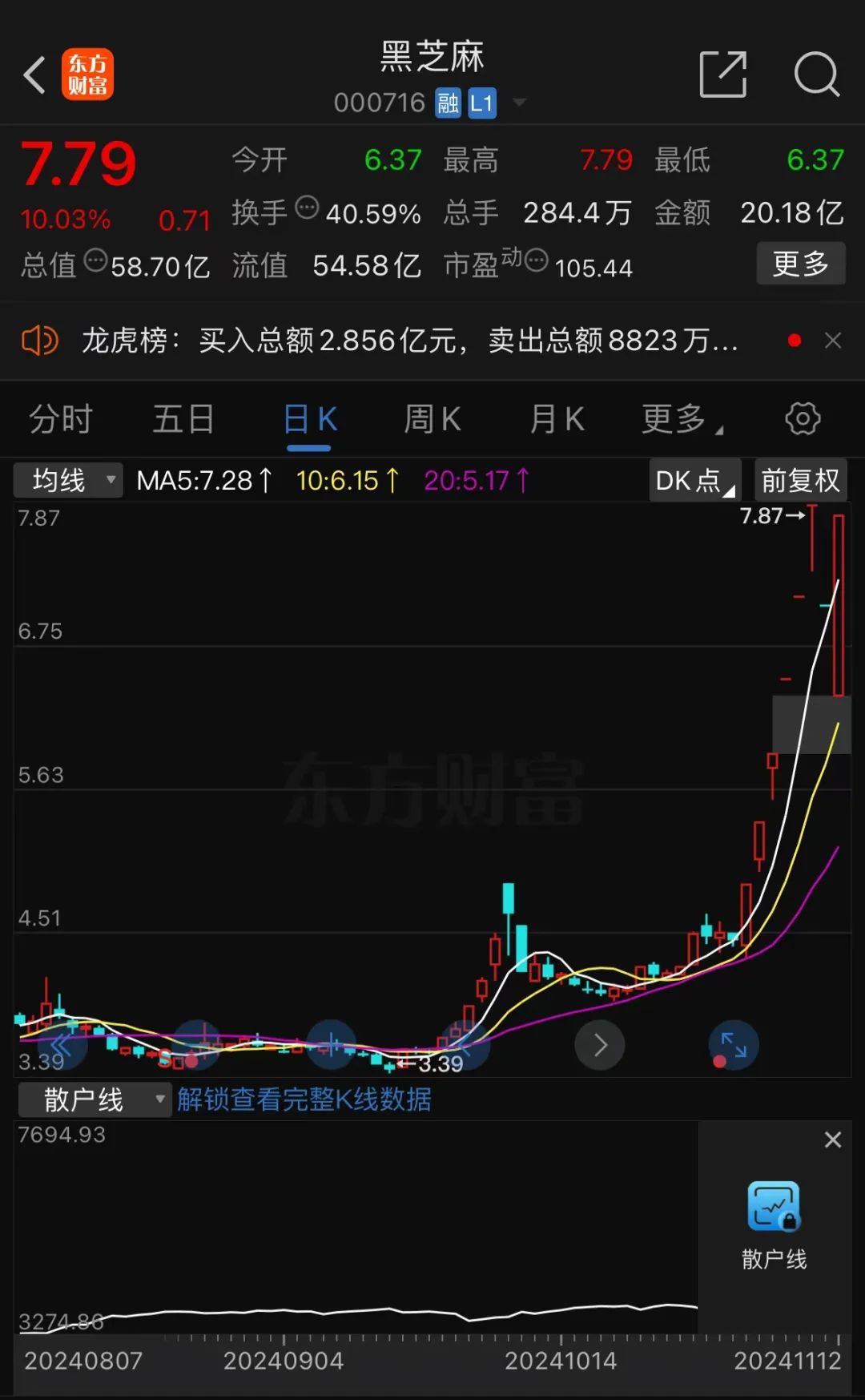The height and width of the screenshot is (1400, 865).
Task: Tap the fullscreen expand icon on the chart
Action: 733,1044
